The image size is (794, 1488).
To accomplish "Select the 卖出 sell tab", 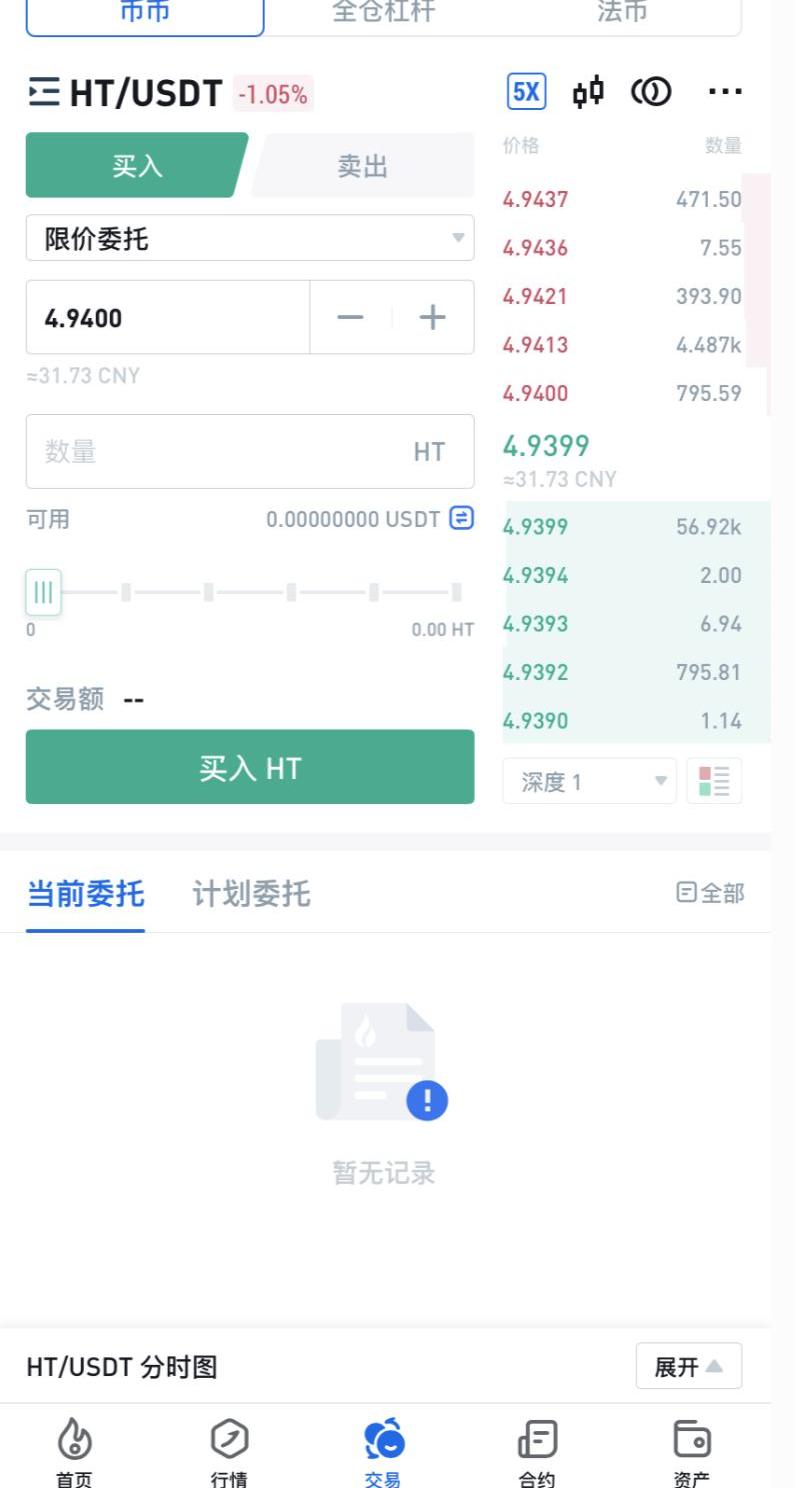I will [362, 166].
